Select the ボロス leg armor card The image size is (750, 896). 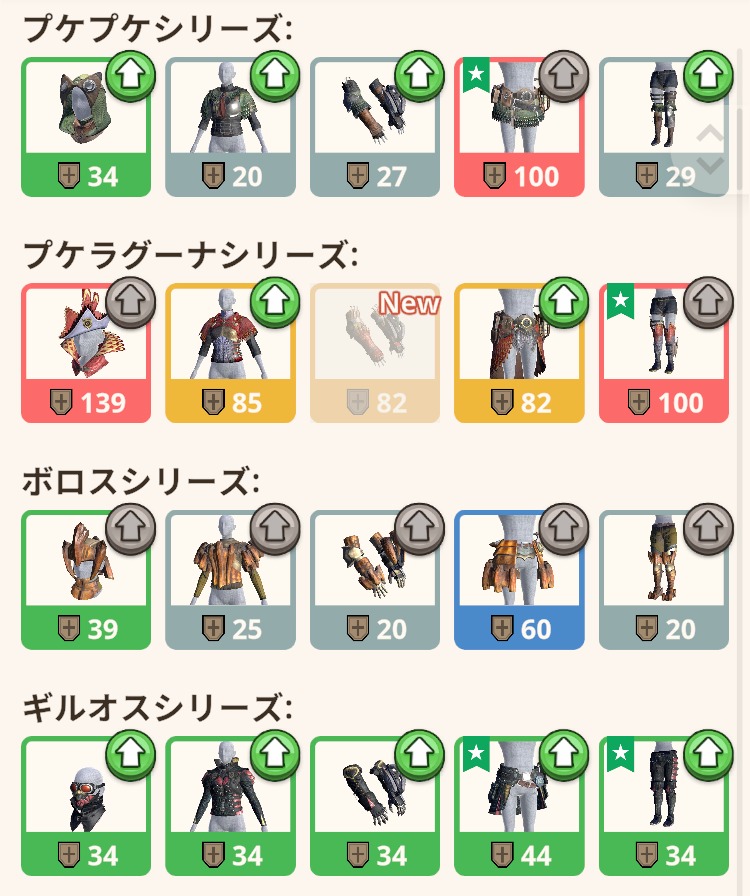coord(663,580)
